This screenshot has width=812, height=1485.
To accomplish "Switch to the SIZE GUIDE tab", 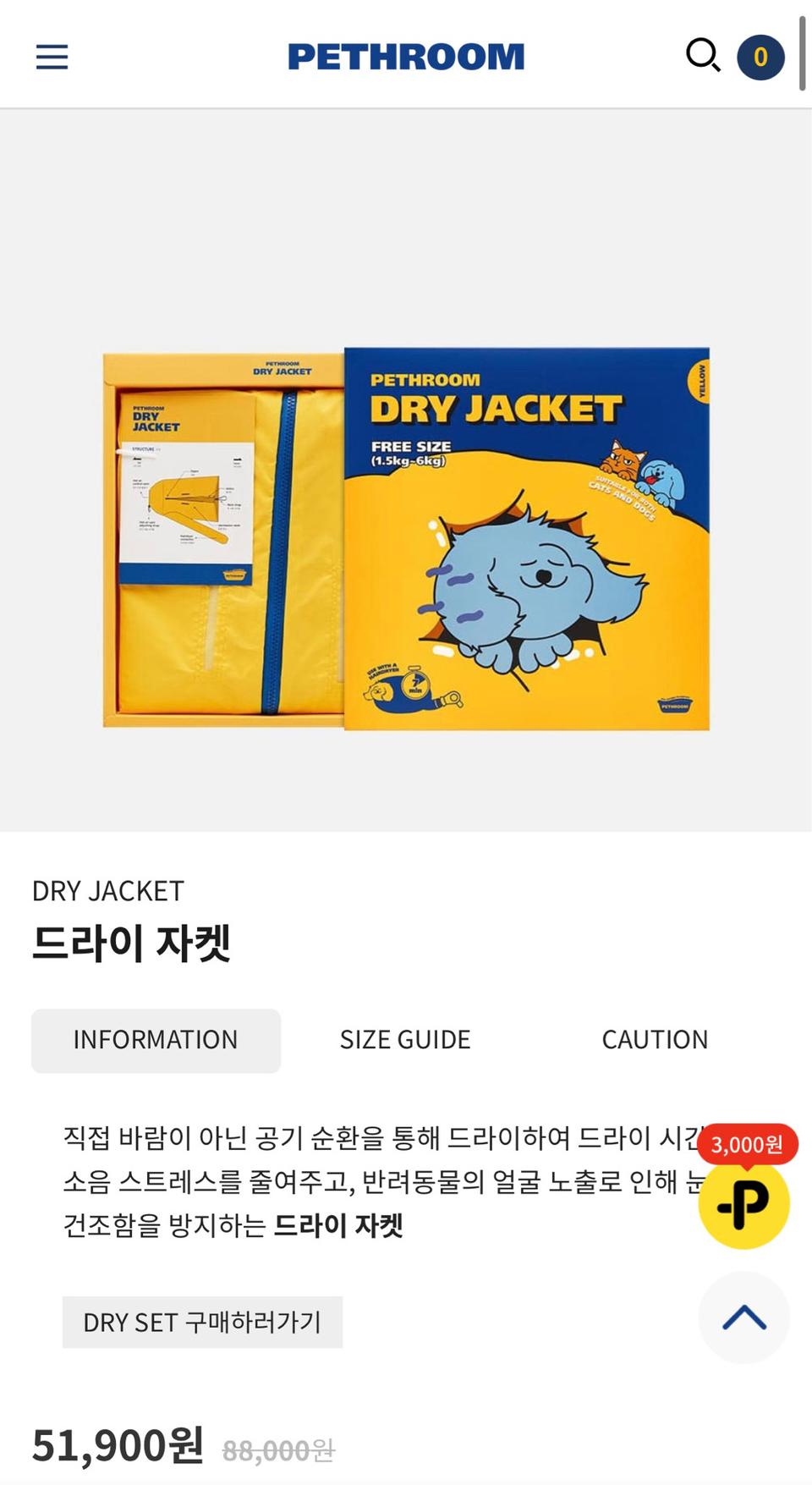I will coord(405,1039).
